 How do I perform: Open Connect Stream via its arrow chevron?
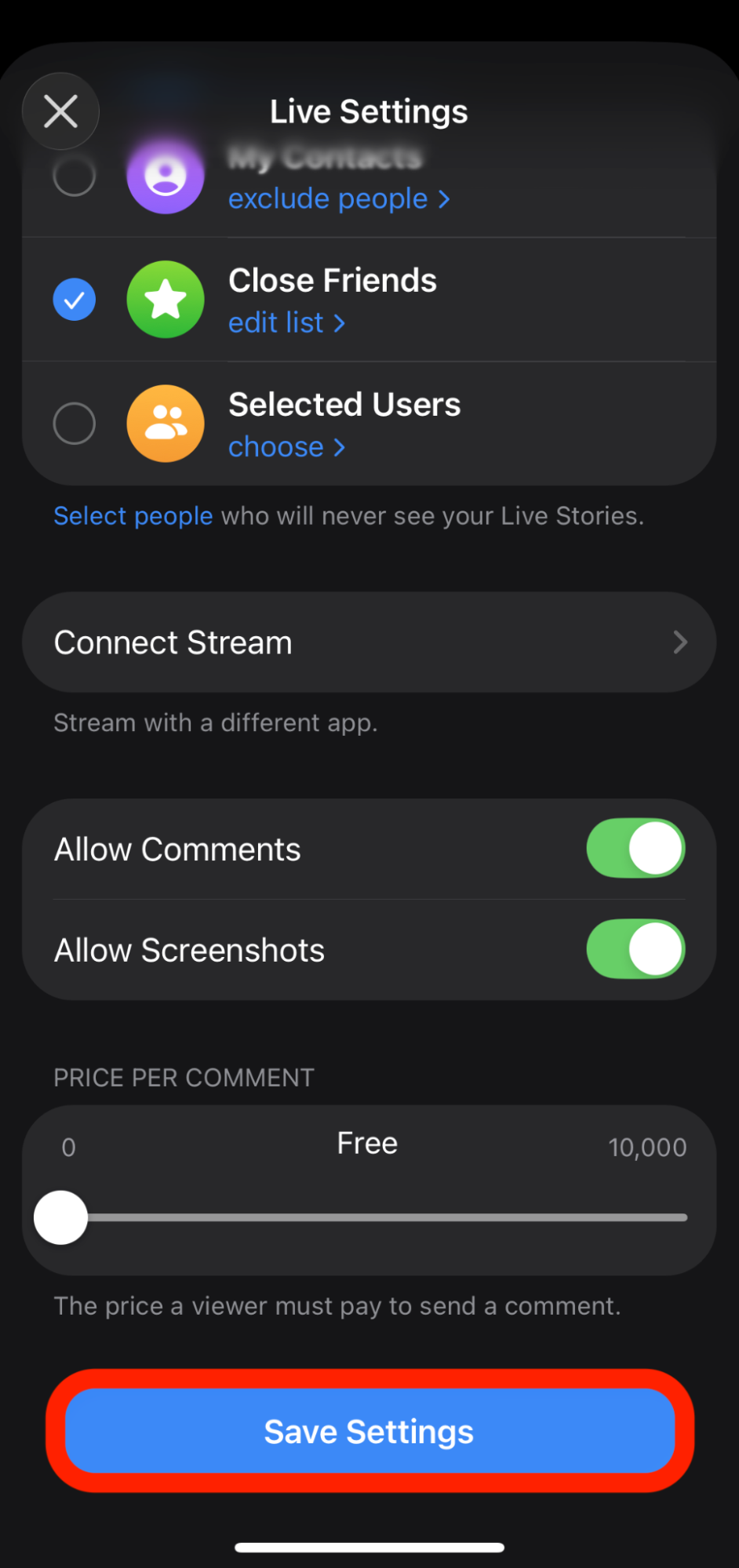[x=680, y=642]
